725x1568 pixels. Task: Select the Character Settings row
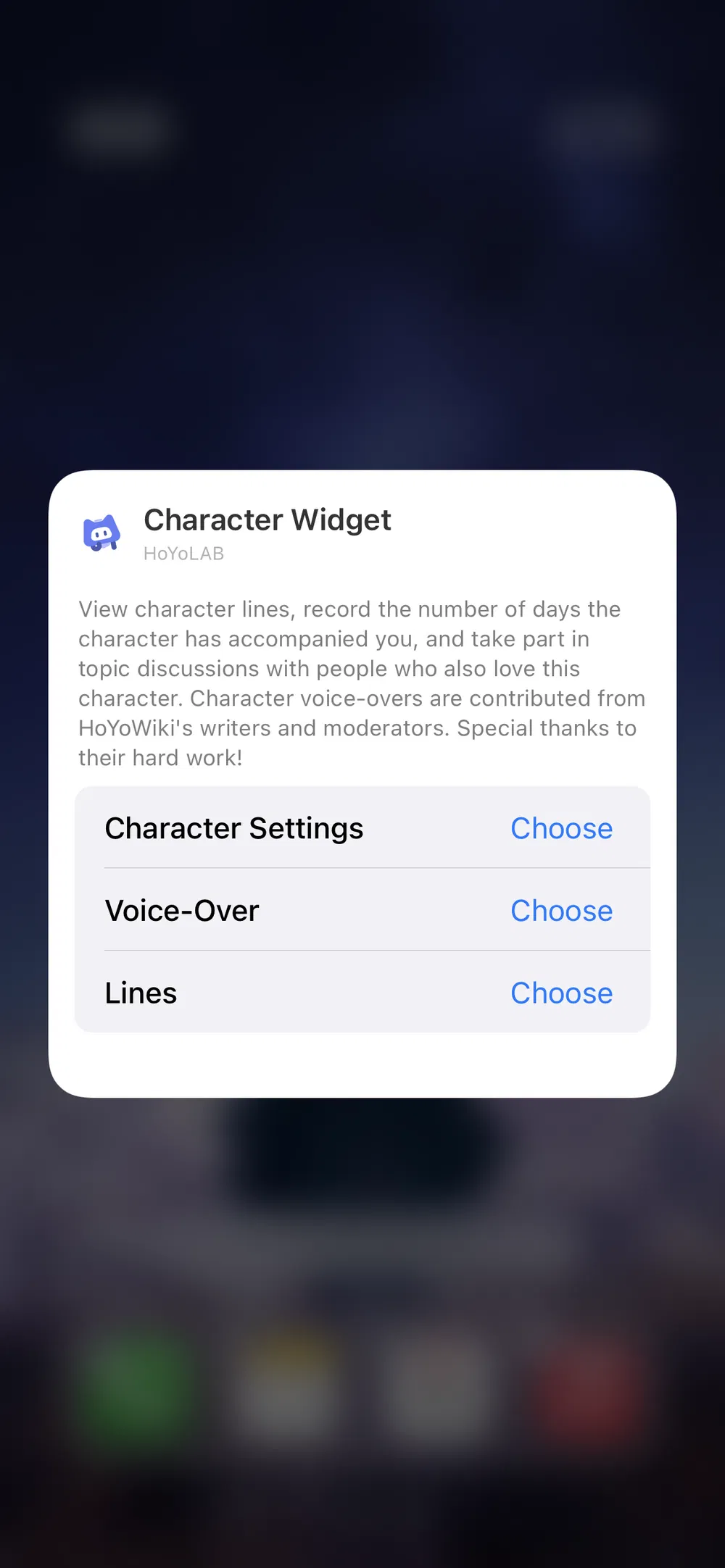click(234, 828)
